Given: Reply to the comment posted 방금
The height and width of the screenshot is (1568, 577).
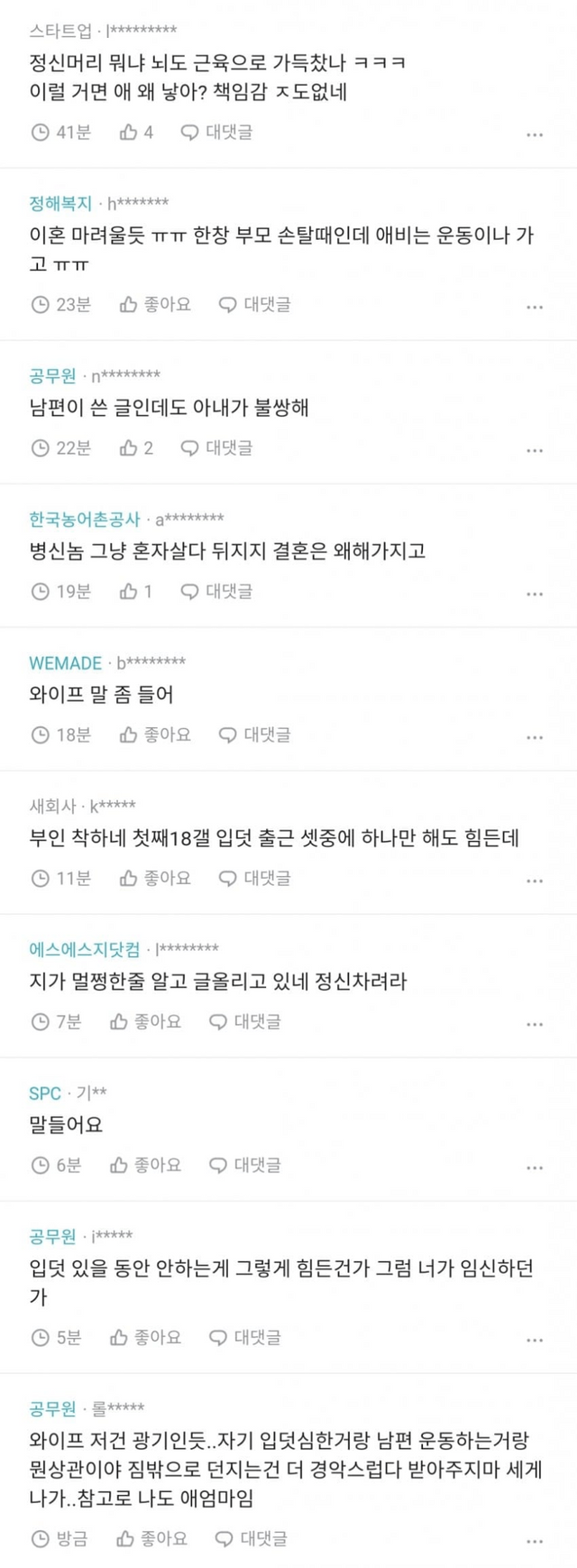Looking at the screenshot, I should coord(252,1539).
